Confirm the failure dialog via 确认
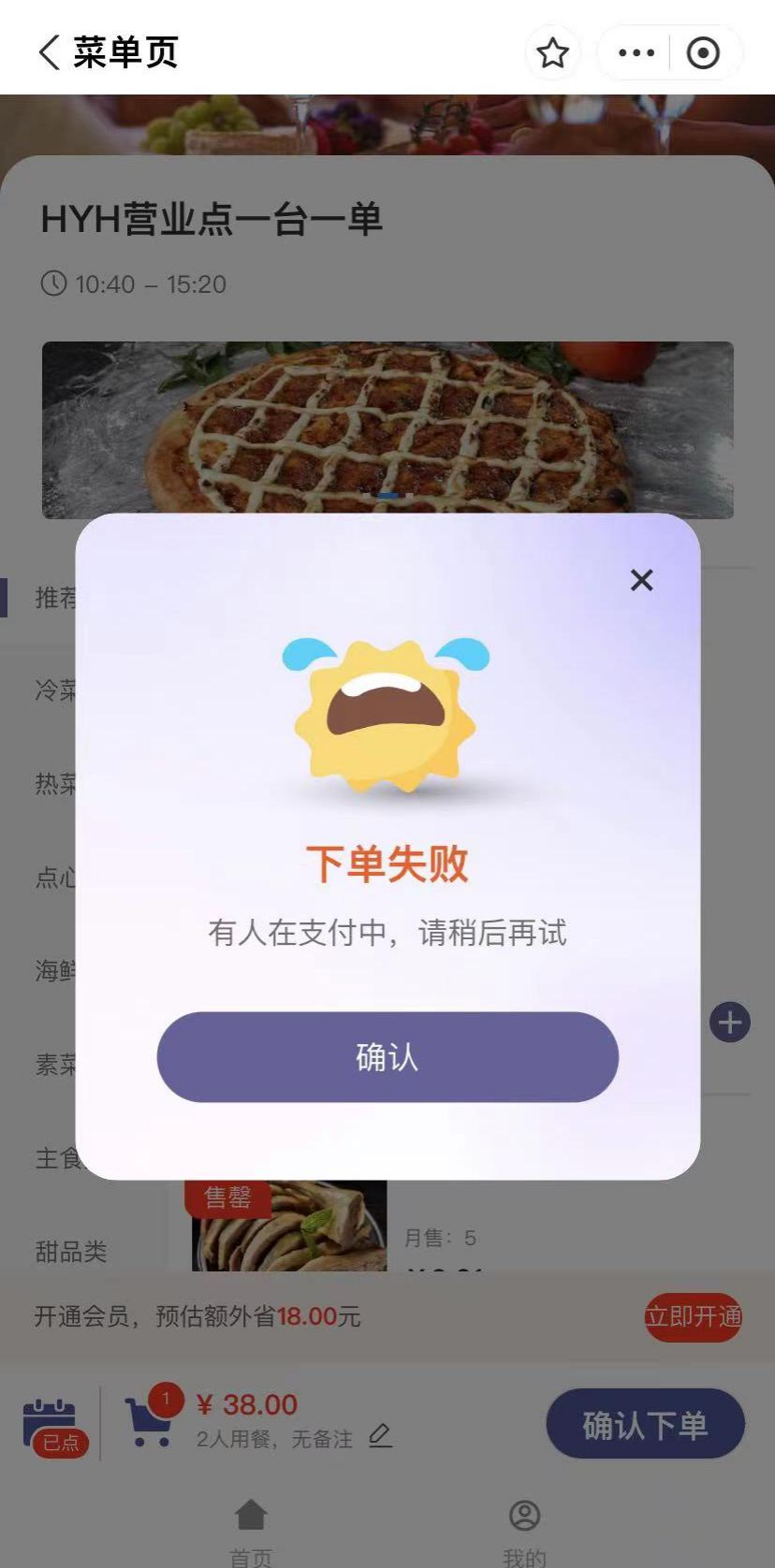The height and width of the screenshot is (1568, 775). click(x=387, y=1057)
